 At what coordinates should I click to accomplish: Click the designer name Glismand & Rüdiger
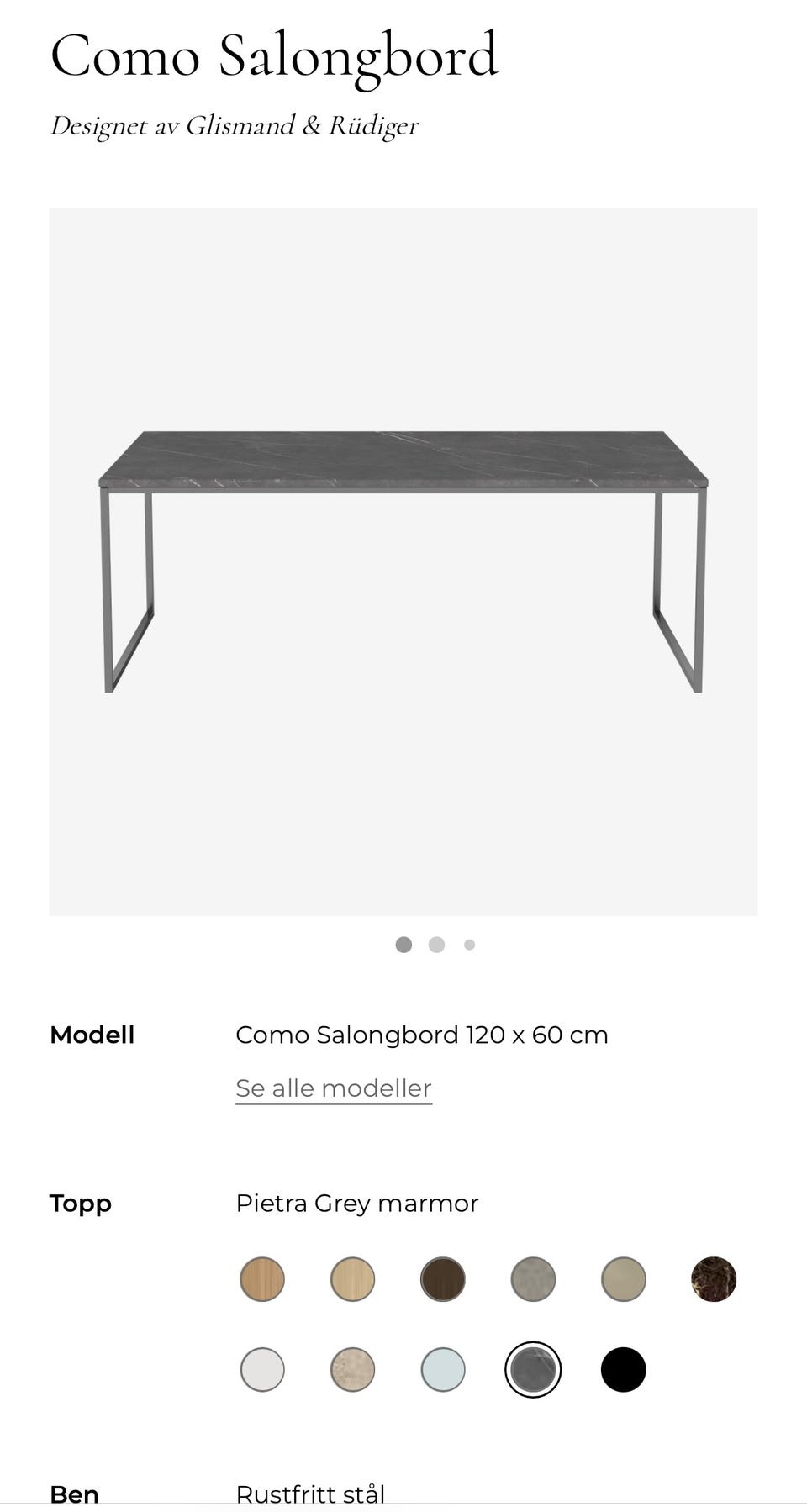[x=235, y=125]
